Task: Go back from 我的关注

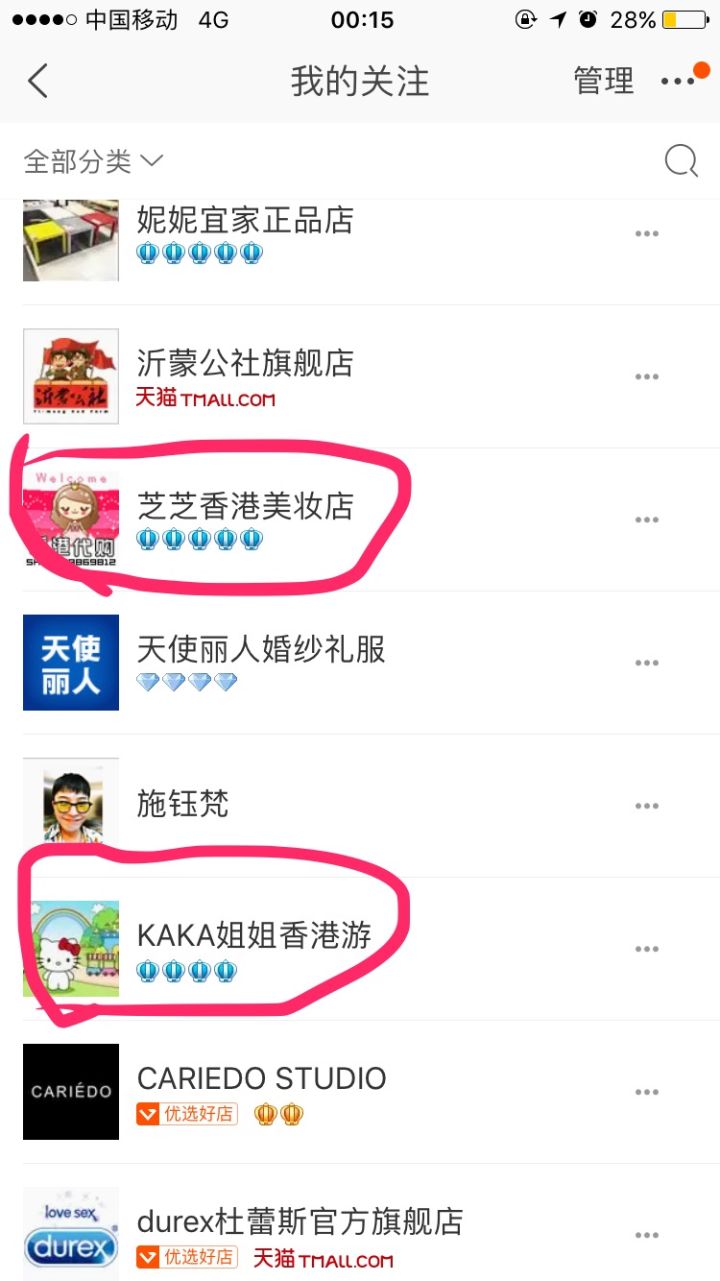Action: [38, 81]
